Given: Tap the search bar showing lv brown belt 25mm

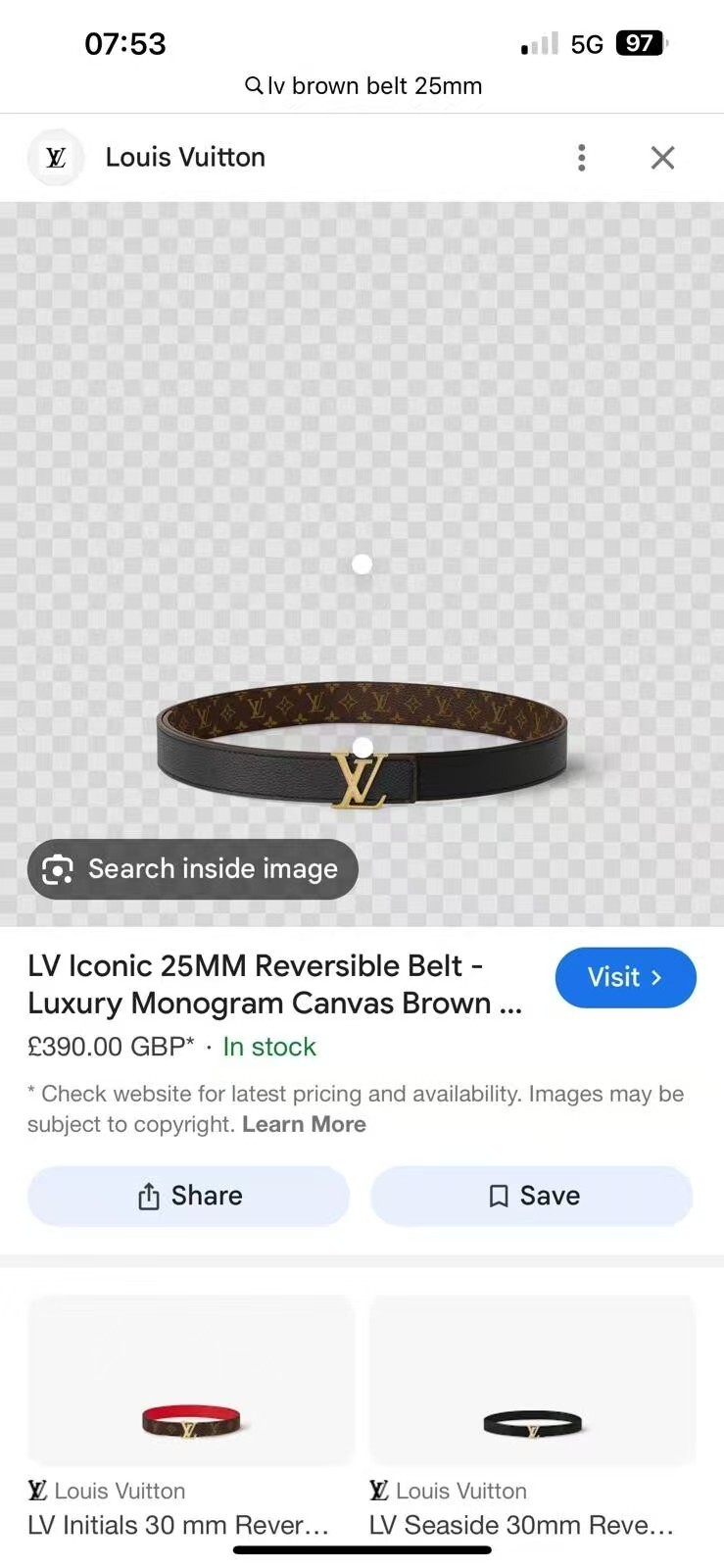Looking at the screenshot, I should click(x=362, y=86).
